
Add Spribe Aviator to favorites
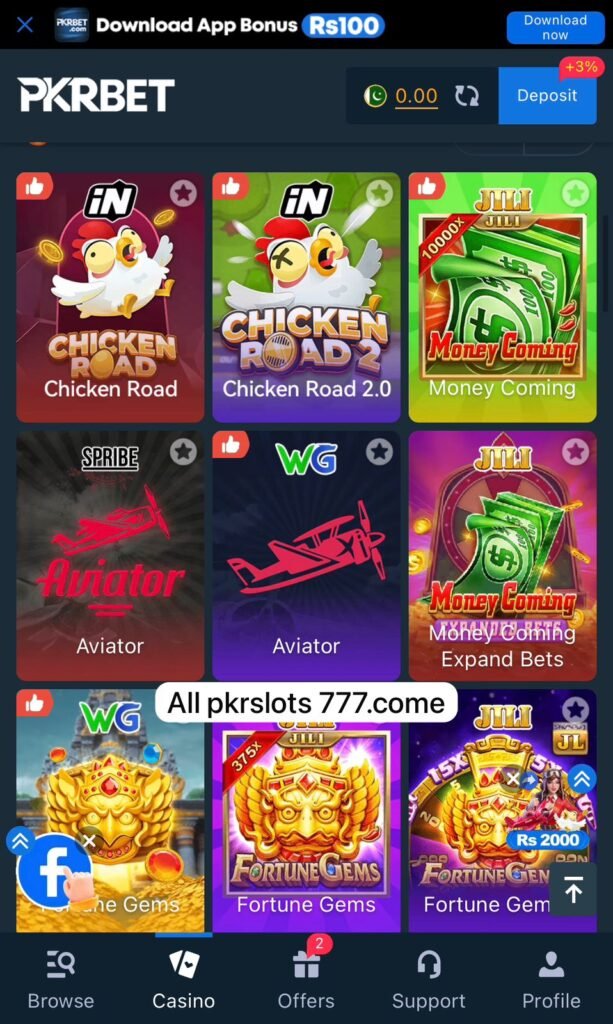coord(183,452)
